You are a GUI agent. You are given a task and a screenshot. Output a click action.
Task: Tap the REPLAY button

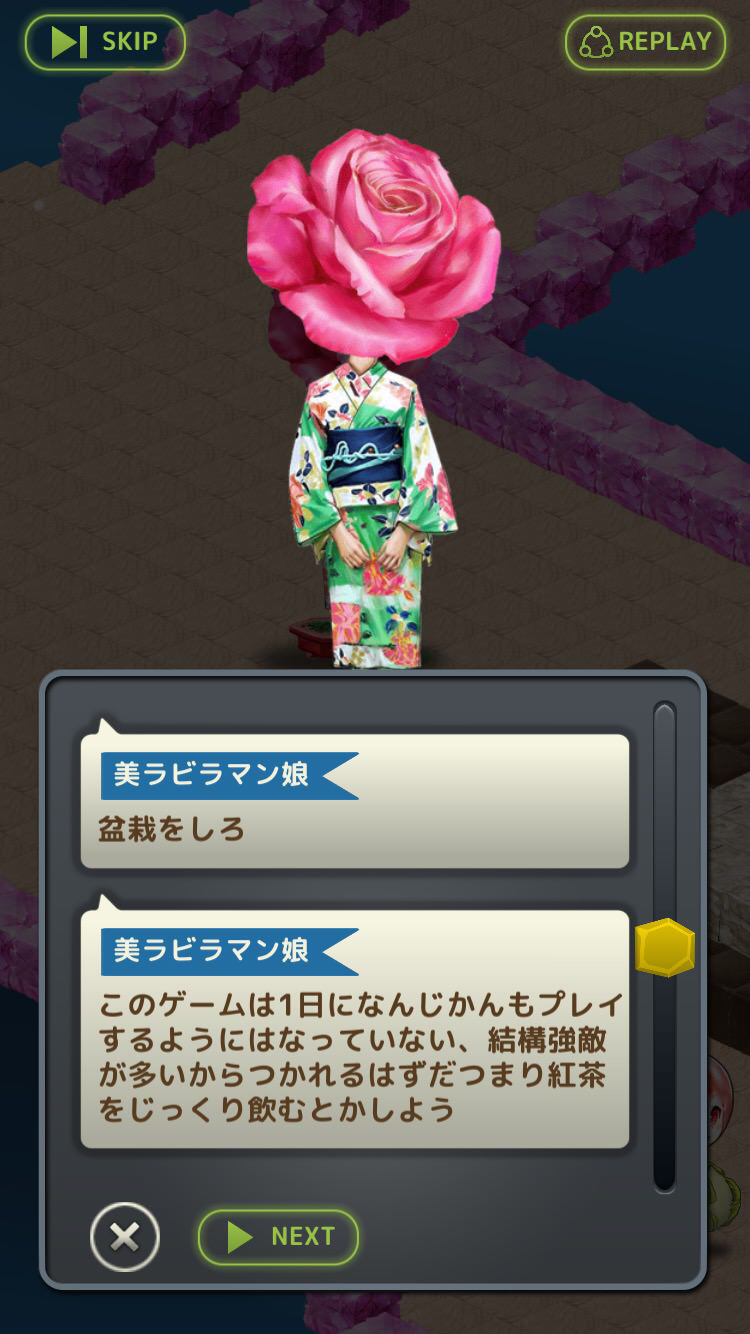point(645,42)
